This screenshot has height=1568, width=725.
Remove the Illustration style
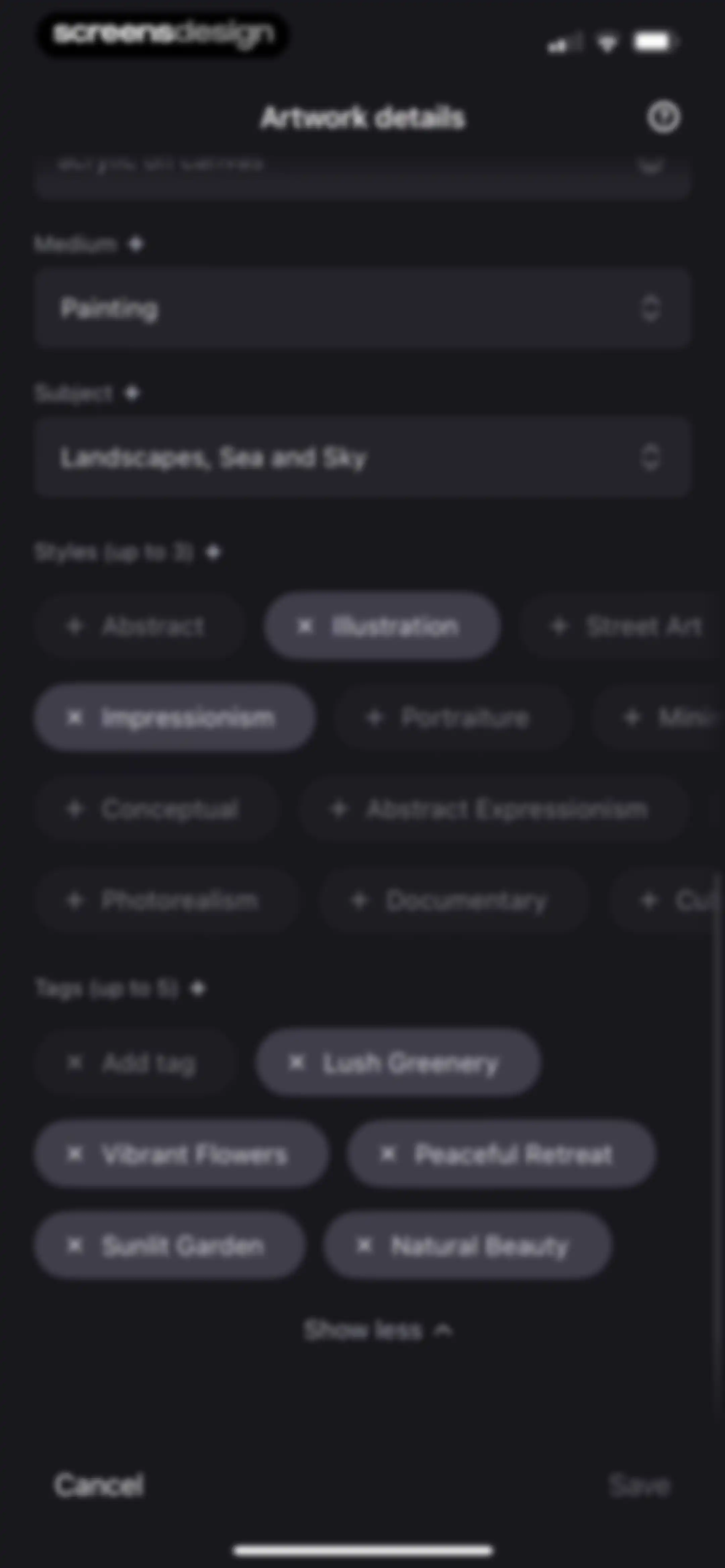tap(382, 626)
